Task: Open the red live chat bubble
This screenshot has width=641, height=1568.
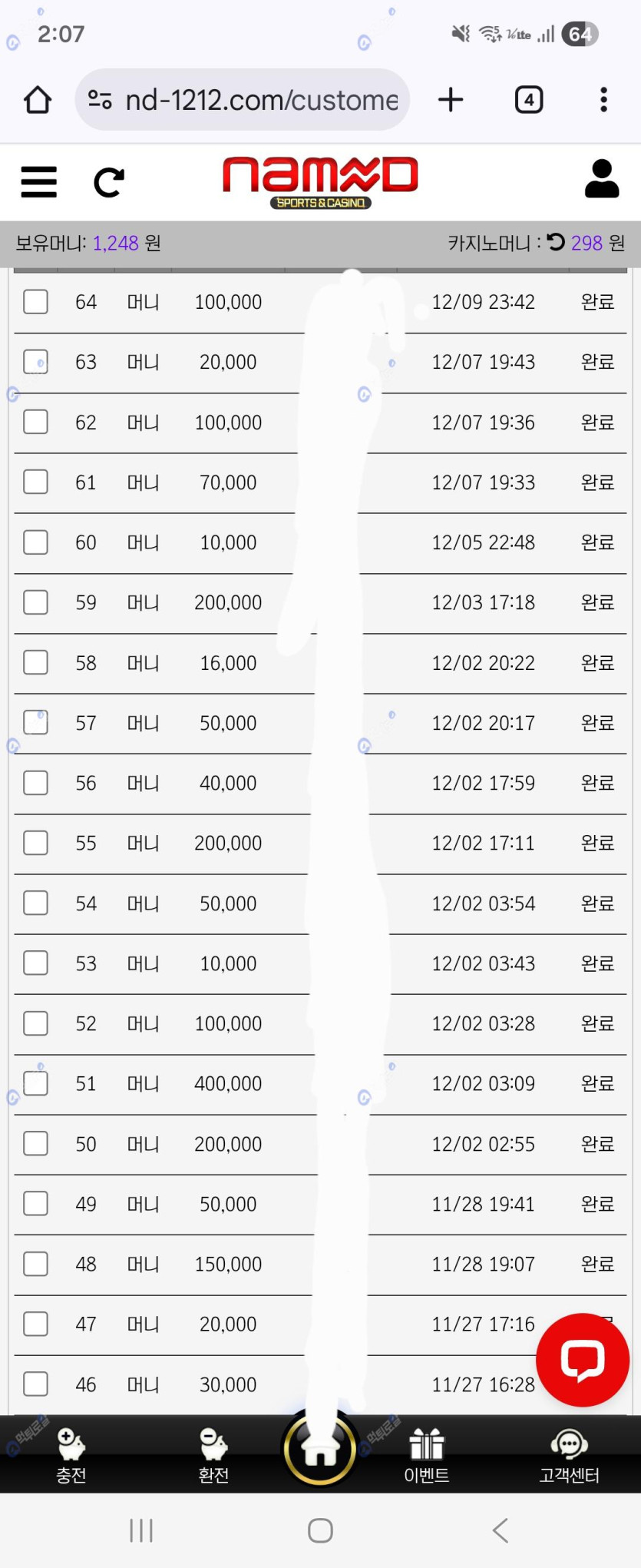Action: pyautogui.click(x=583, y=1360)
